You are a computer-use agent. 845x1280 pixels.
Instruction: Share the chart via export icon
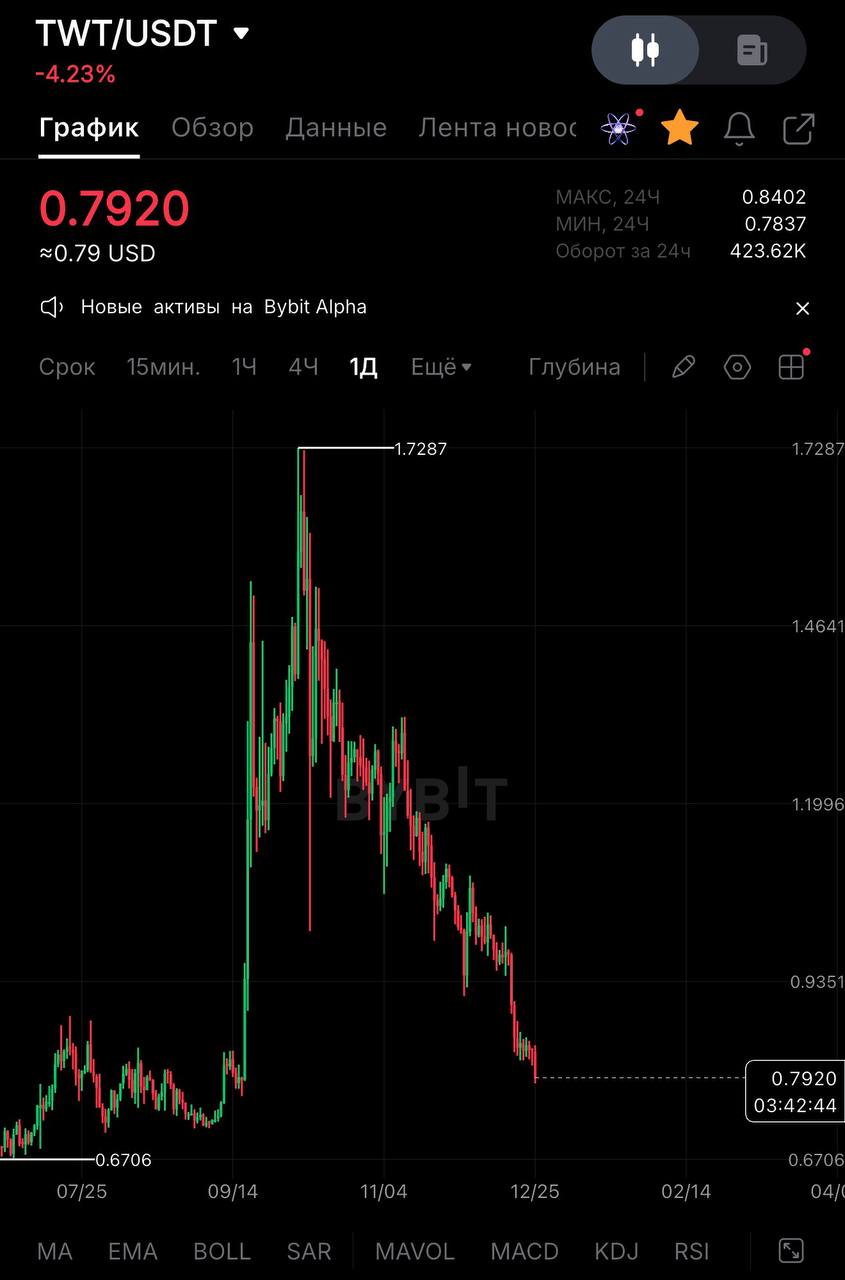tap(798, 128)
